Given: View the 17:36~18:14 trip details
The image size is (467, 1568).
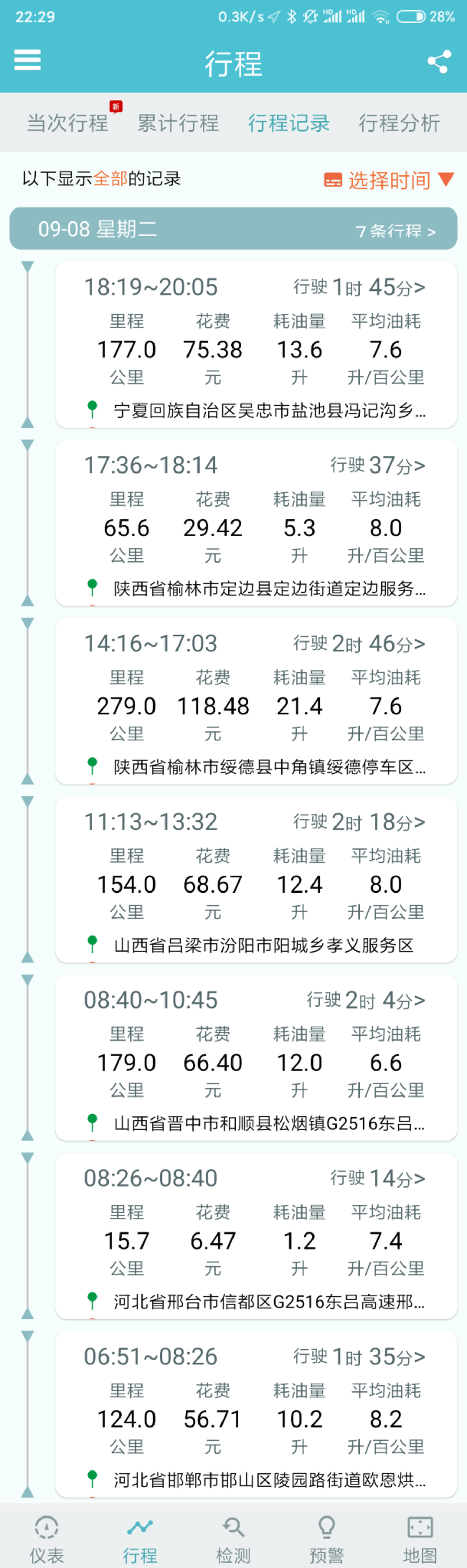Looking at the screenshot, I should [x=256, y=523].
